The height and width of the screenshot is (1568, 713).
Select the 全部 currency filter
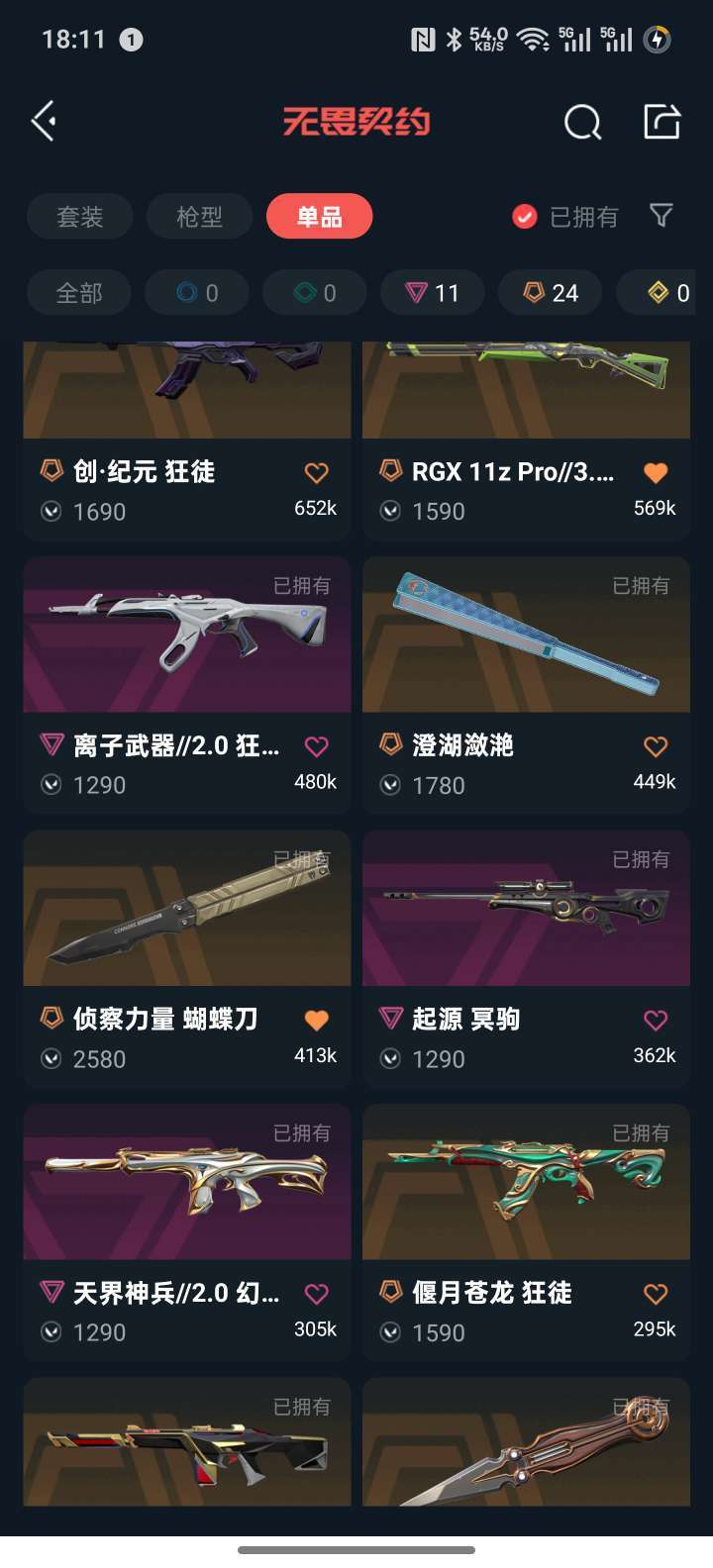79,292
